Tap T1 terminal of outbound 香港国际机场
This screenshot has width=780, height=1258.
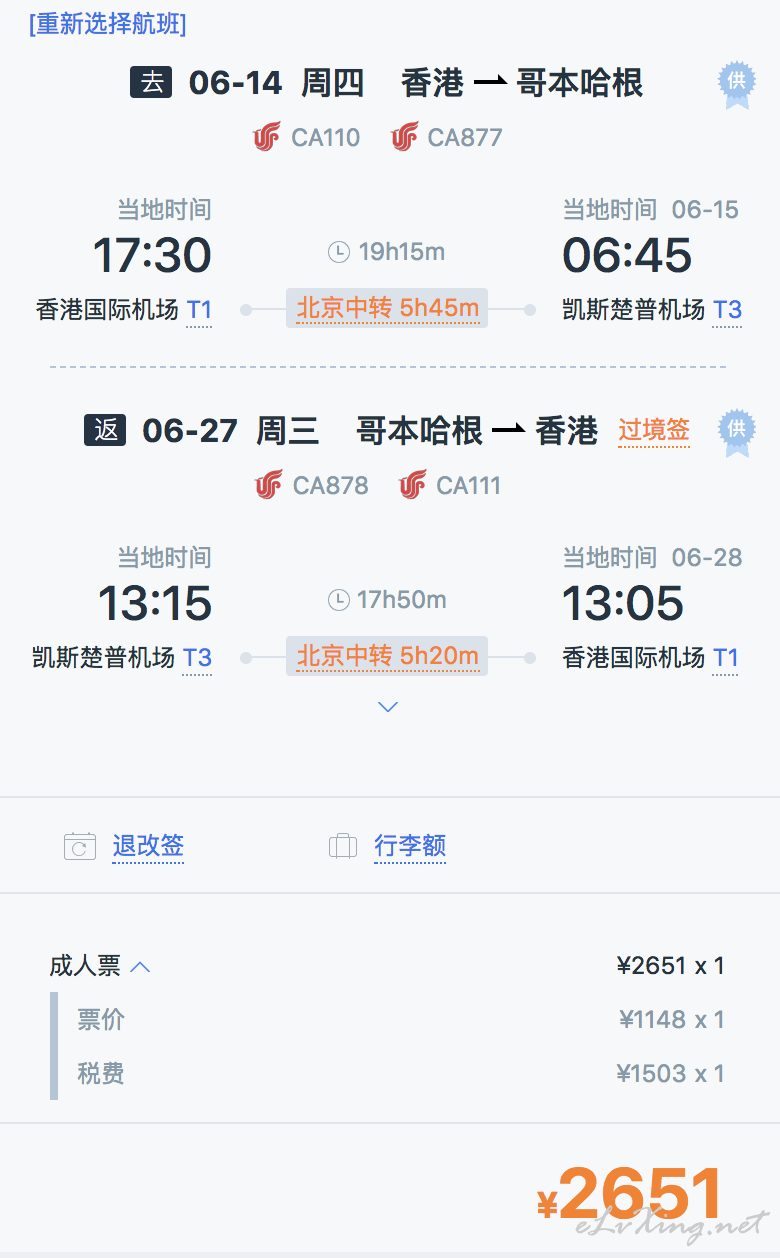click(x=199, y=310)
